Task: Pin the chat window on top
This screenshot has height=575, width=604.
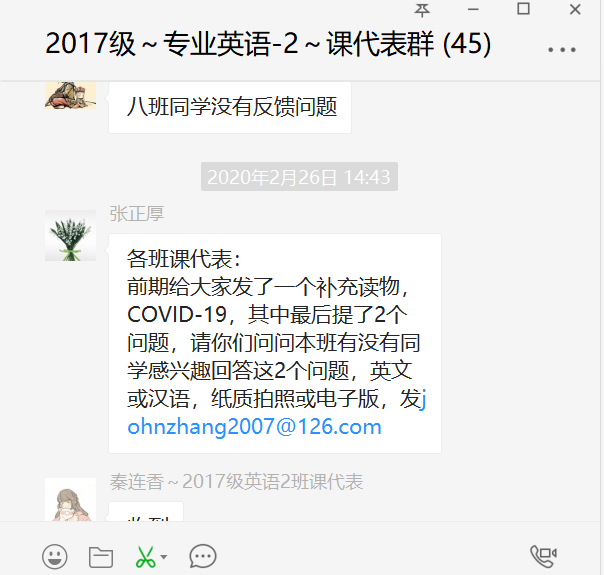Action: click(x=422, y=9)
